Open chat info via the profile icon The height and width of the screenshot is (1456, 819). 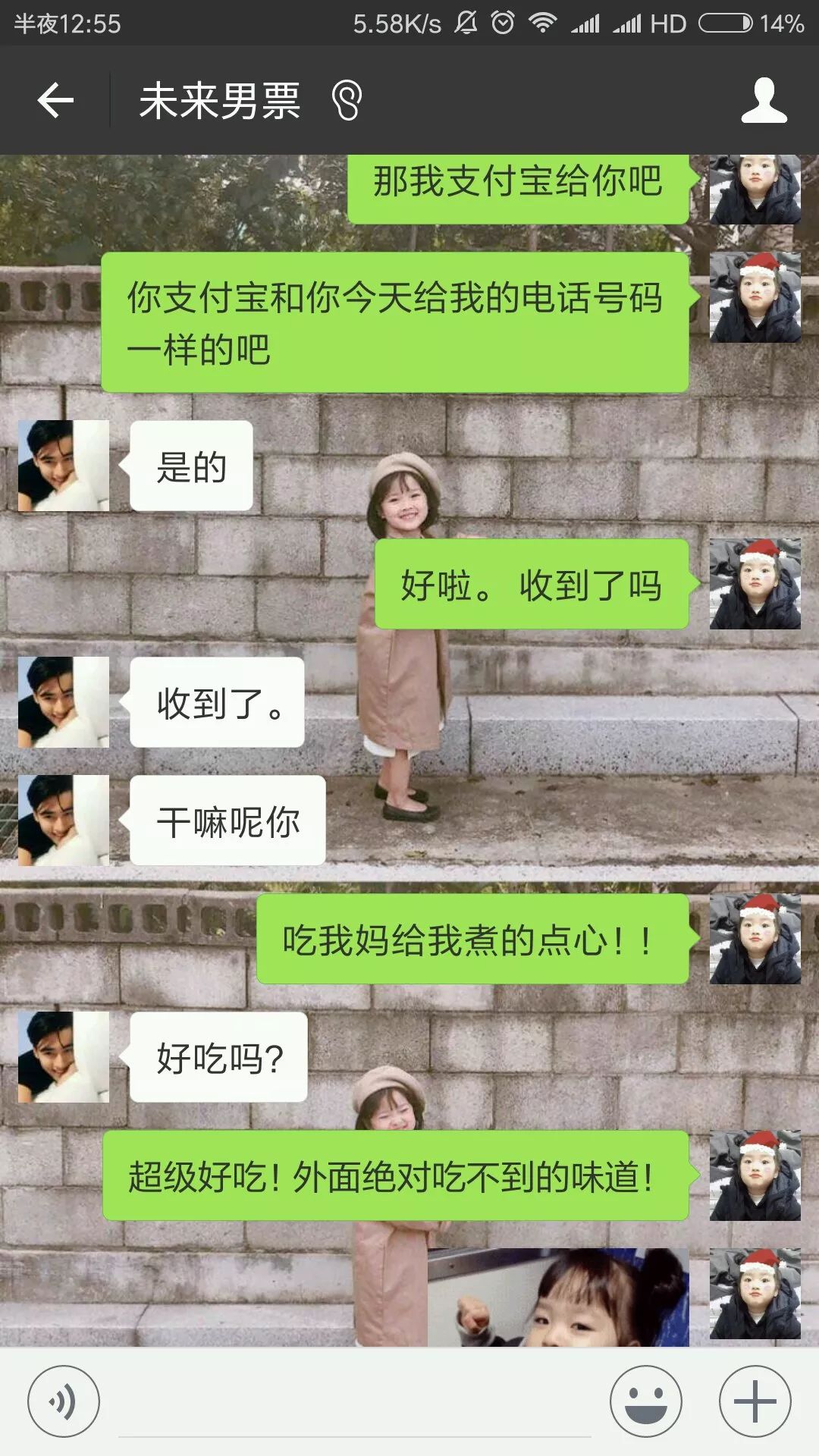(x=764, y=100)
